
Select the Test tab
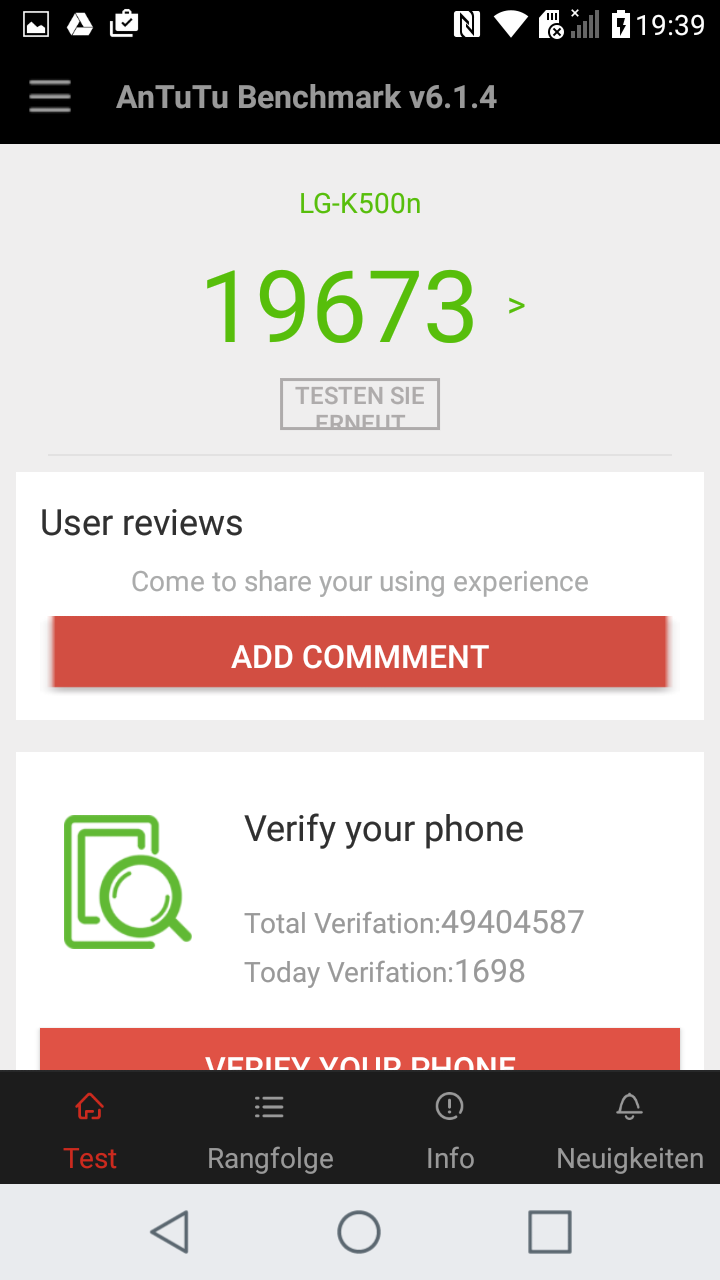click(90, 1128)
